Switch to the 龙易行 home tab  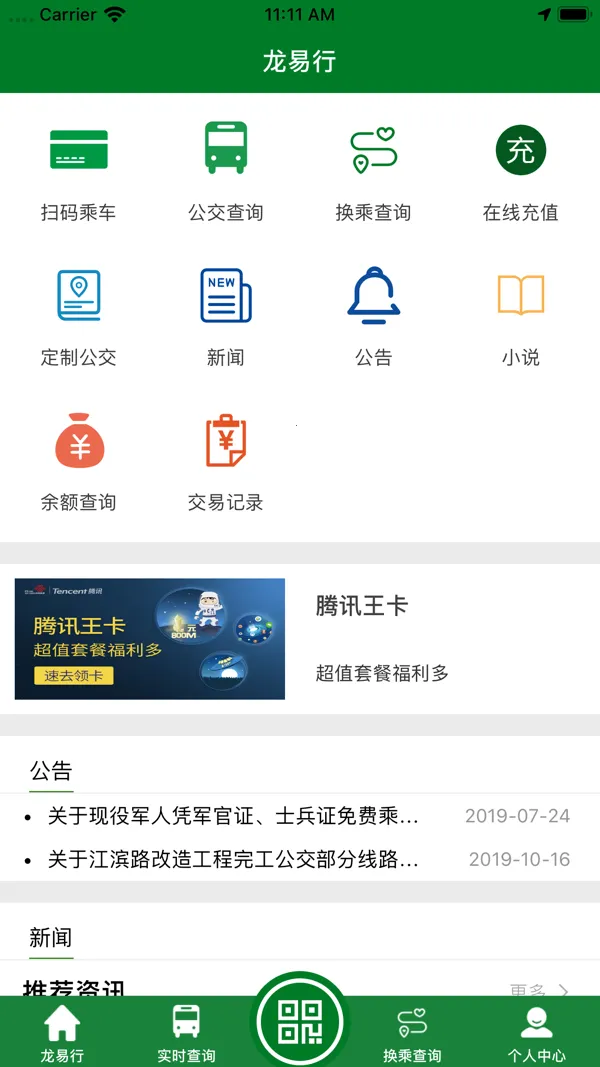(62, 1032)
